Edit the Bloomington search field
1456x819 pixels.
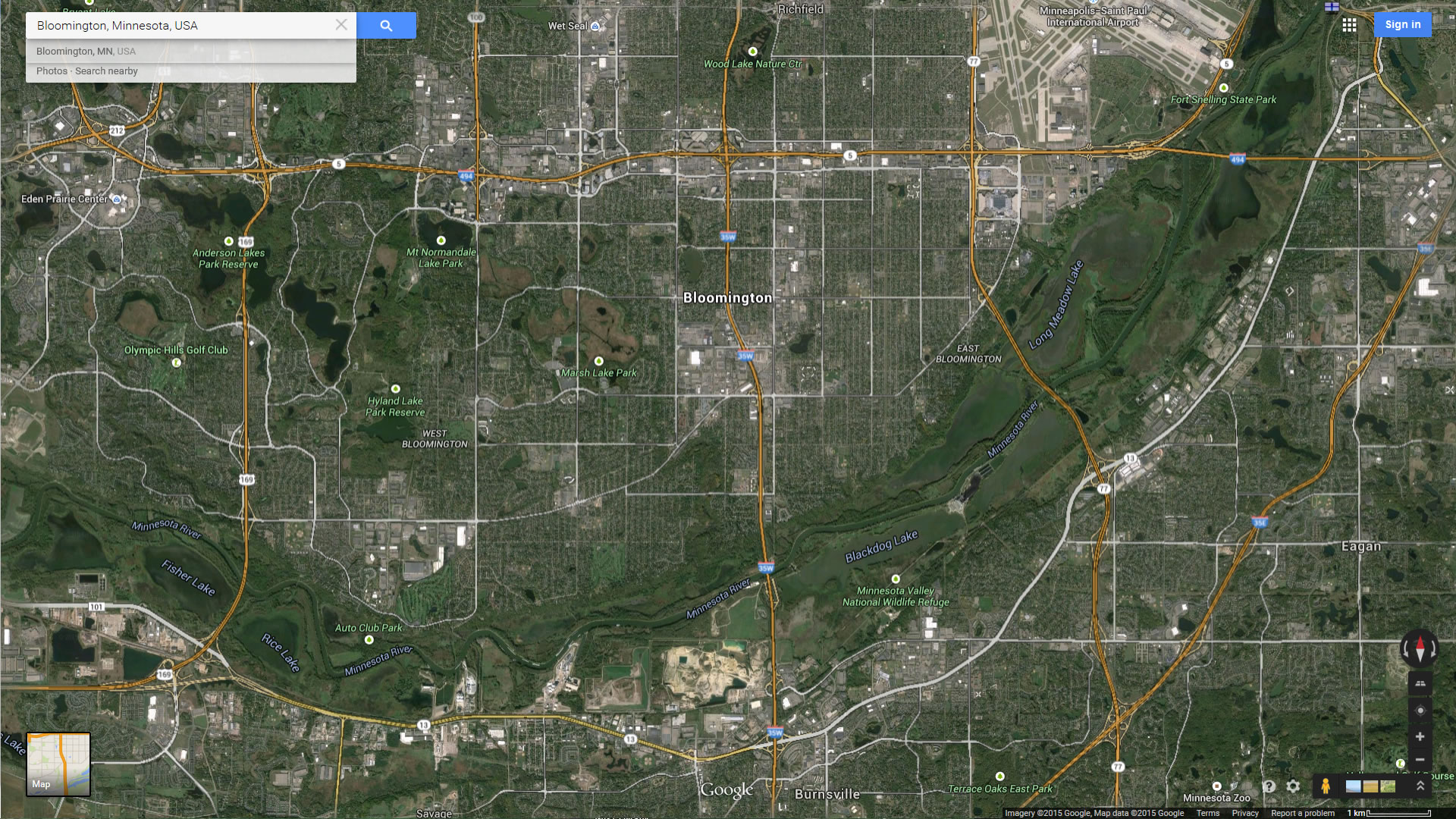point(182,25)
